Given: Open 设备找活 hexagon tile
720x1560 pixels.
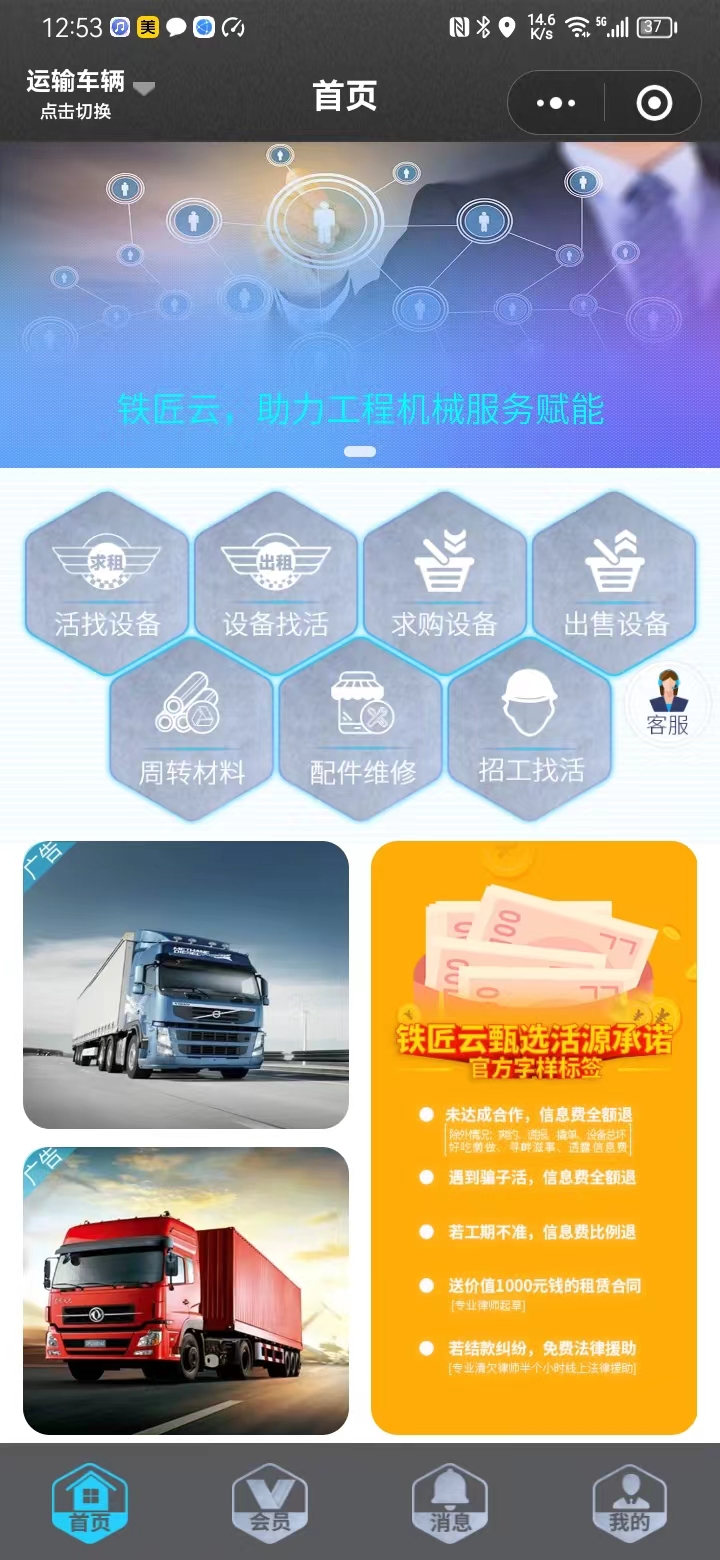Looking at the screenshot, I should click(276, 583).
